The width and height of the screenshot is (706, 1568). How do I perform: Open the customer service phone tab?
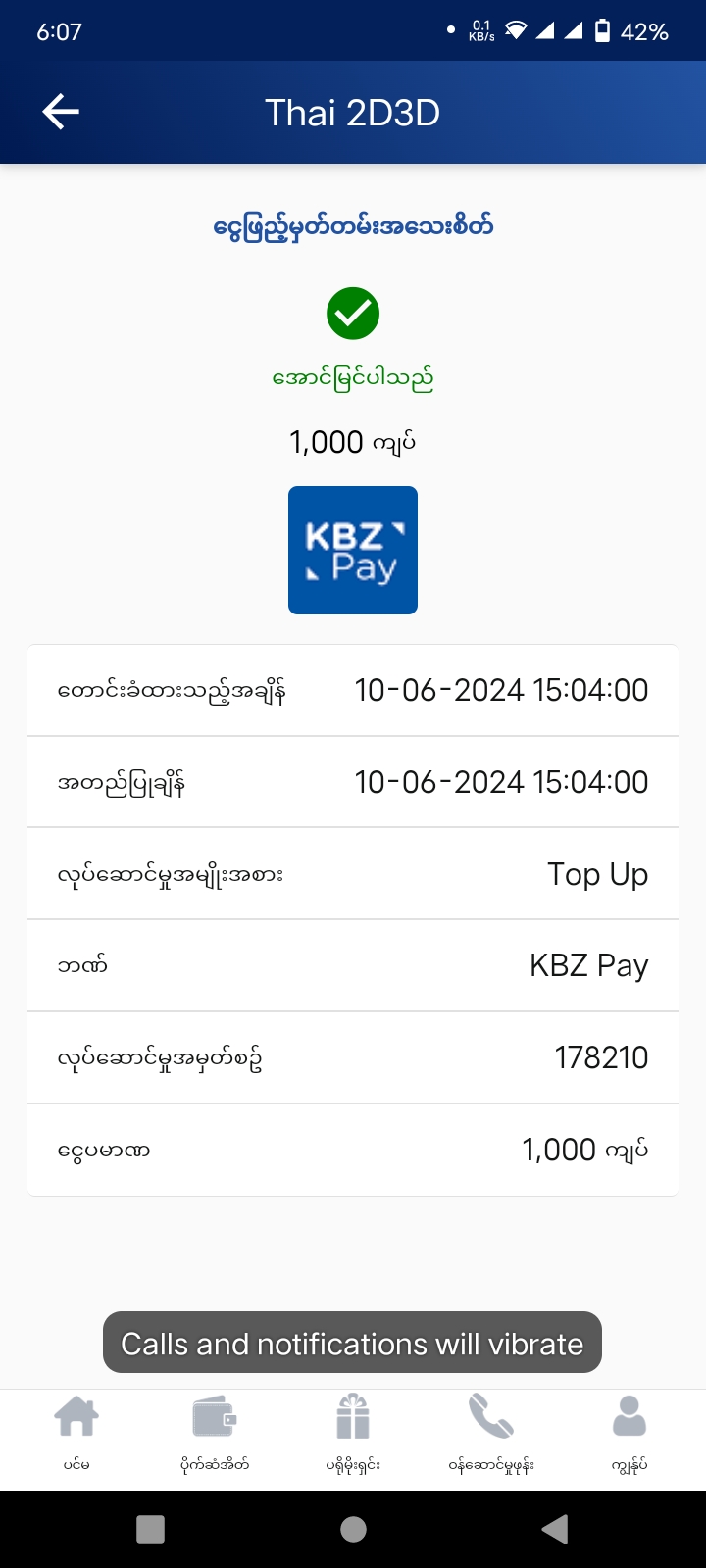pyautogui.click(x=491, y=1434)
